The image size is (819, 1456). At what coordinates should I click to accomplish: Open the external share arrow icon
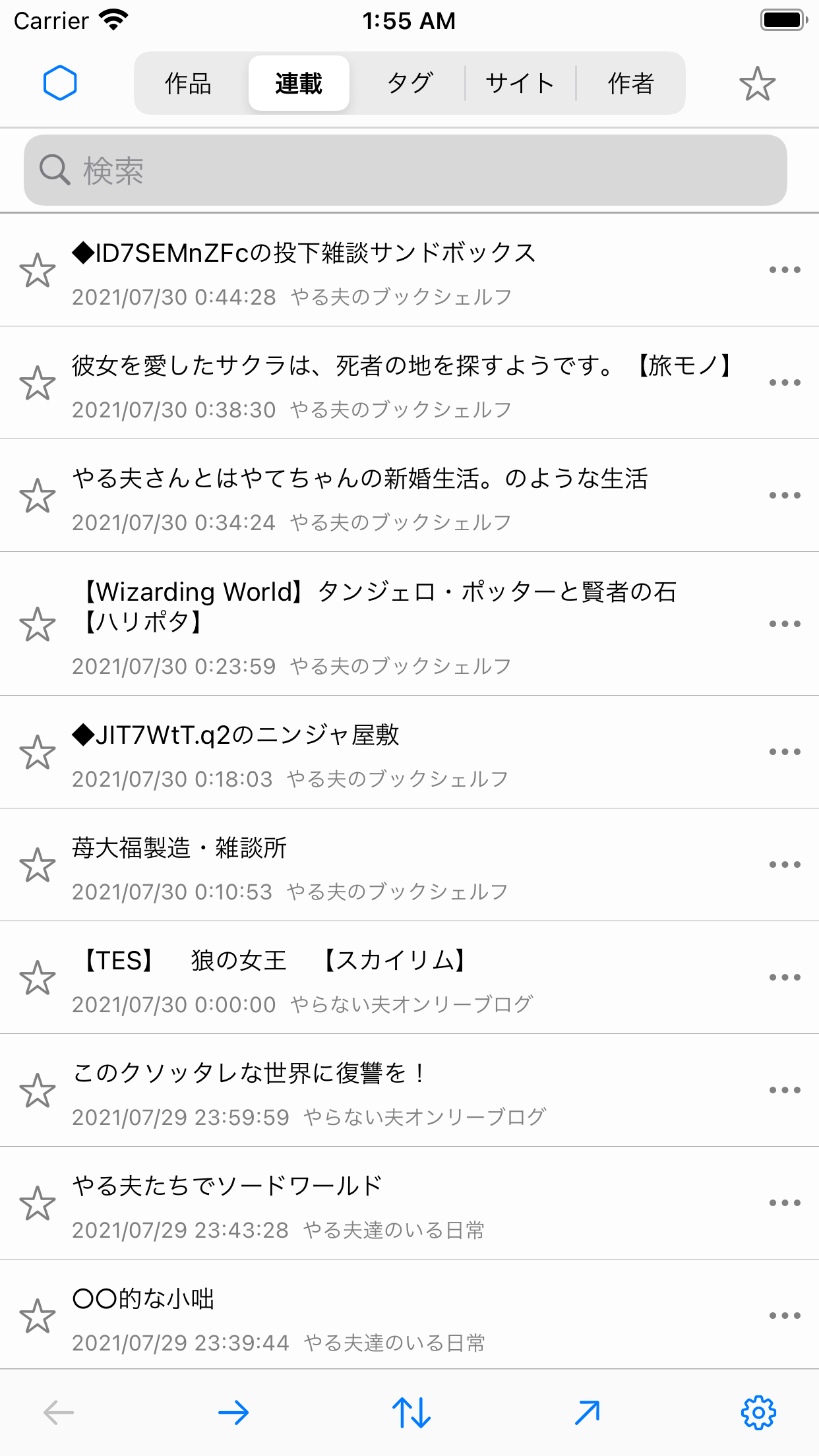586,1414
